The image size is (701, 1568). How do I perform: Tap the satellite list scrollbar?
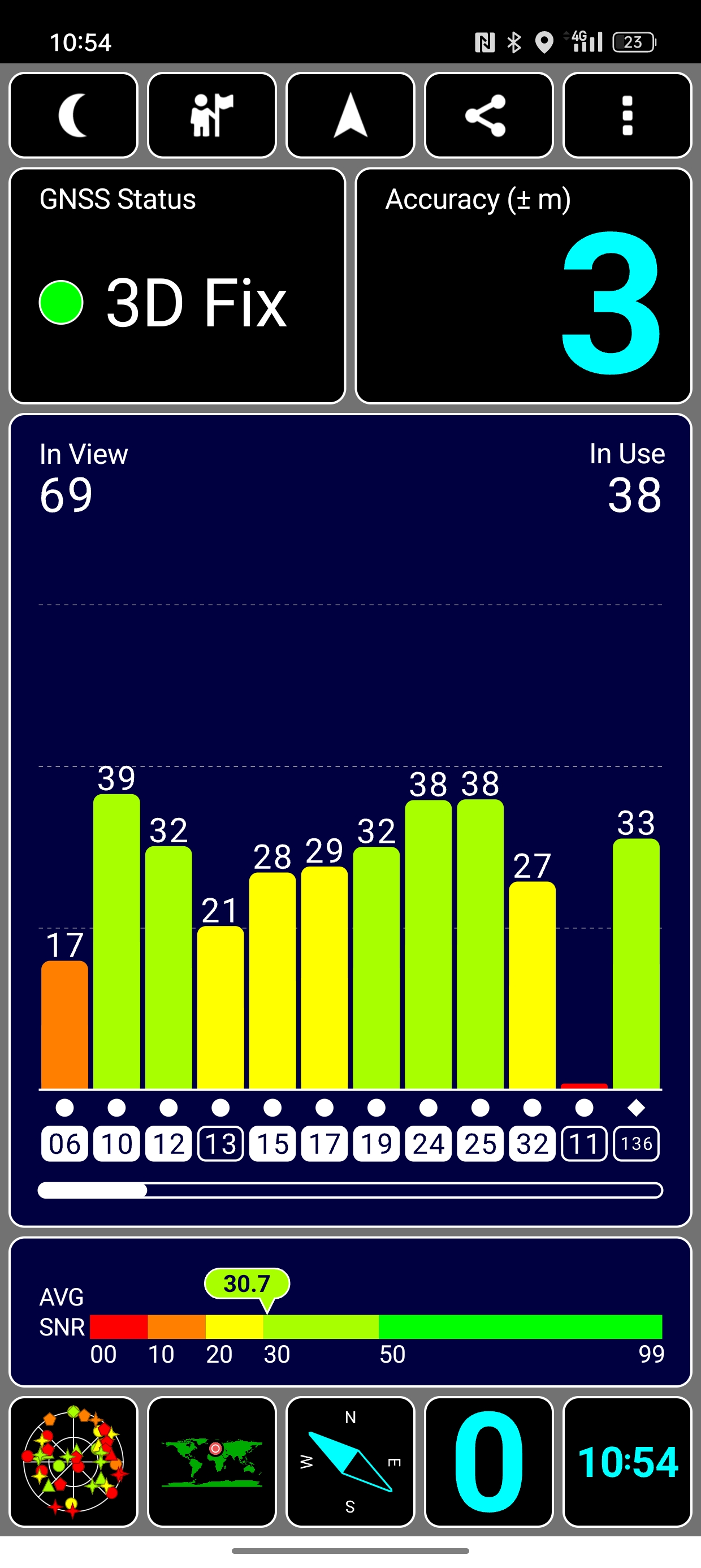350,1190
